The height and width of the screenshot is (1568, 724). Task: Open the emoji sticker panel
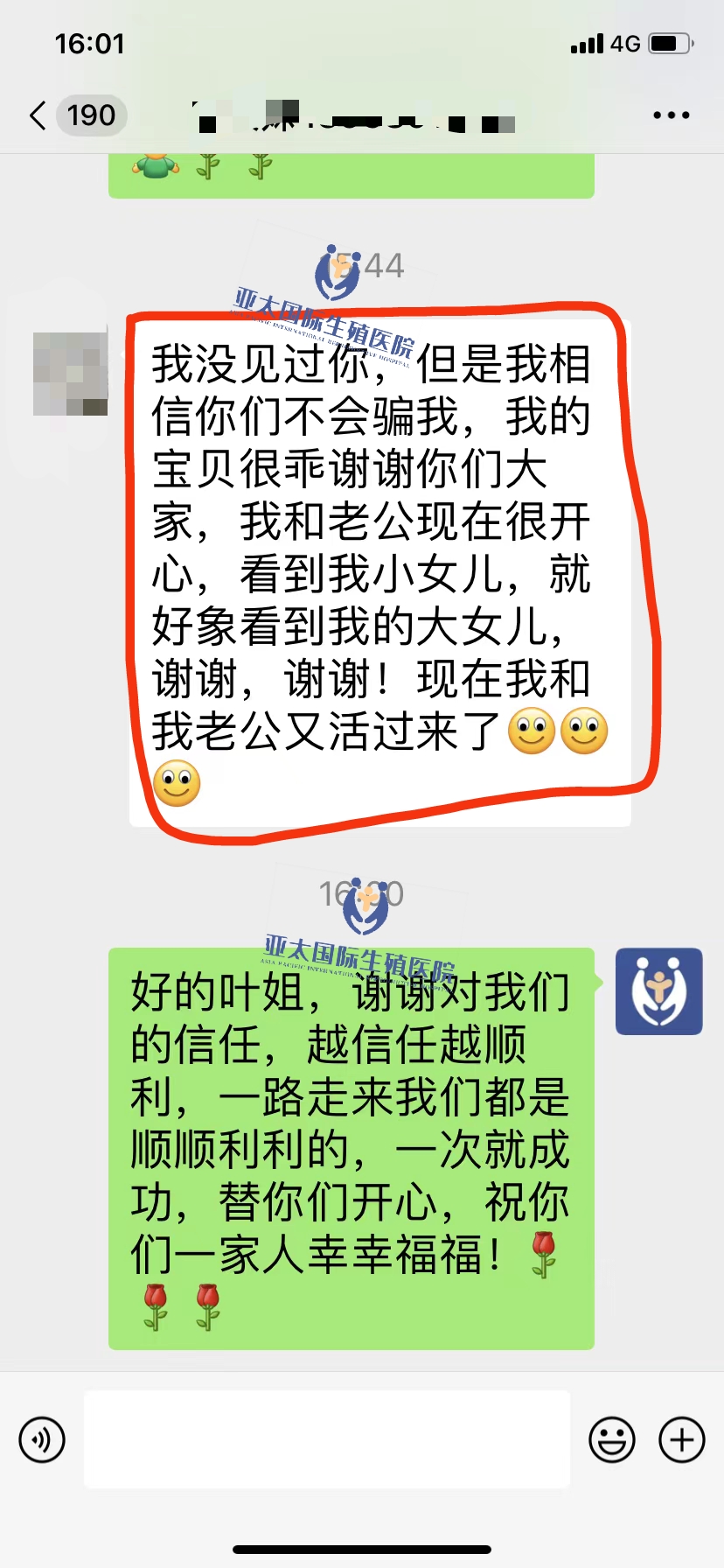pos(611,1439)
